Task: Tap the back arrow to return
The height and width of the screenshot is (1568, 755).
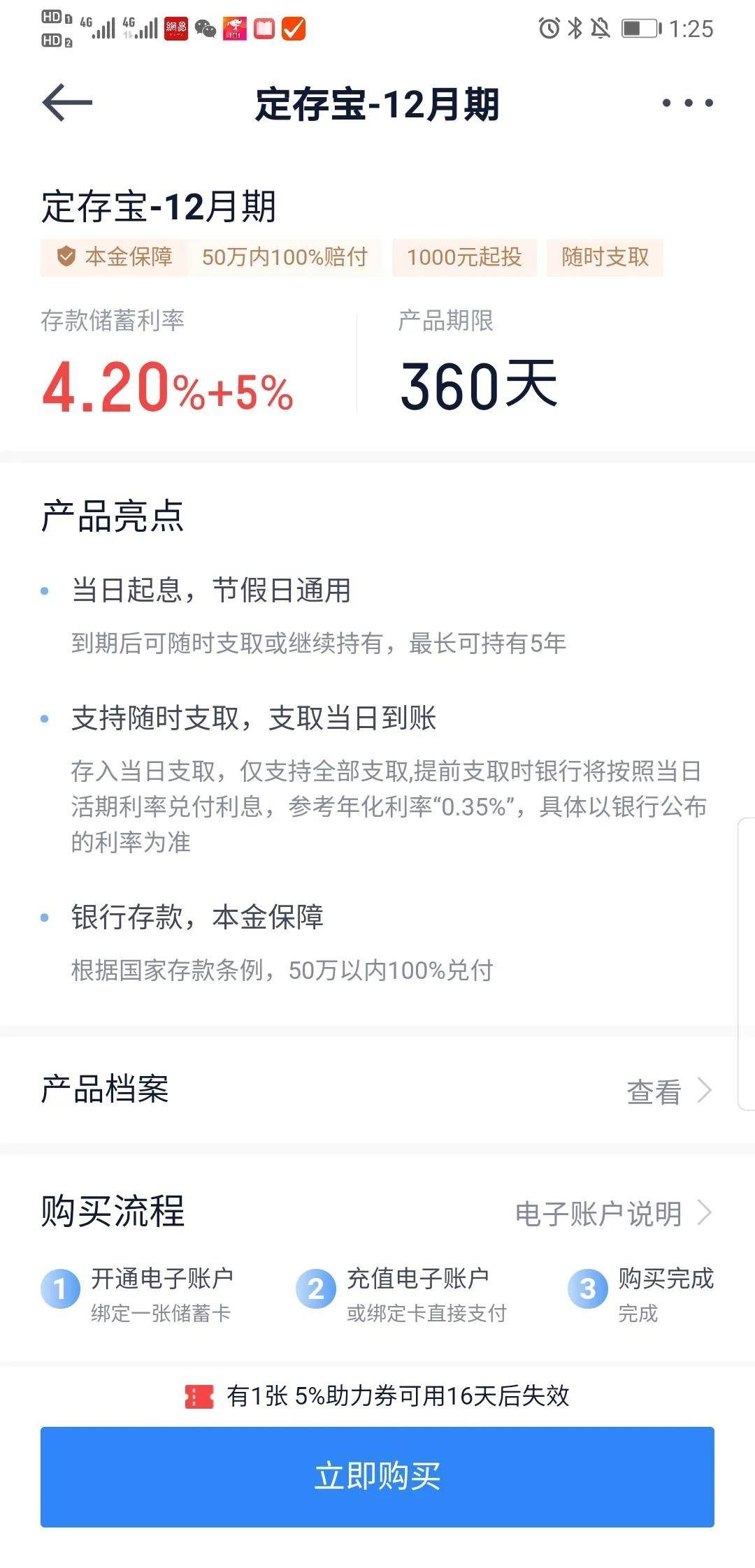Action: [x=68, y=101]
